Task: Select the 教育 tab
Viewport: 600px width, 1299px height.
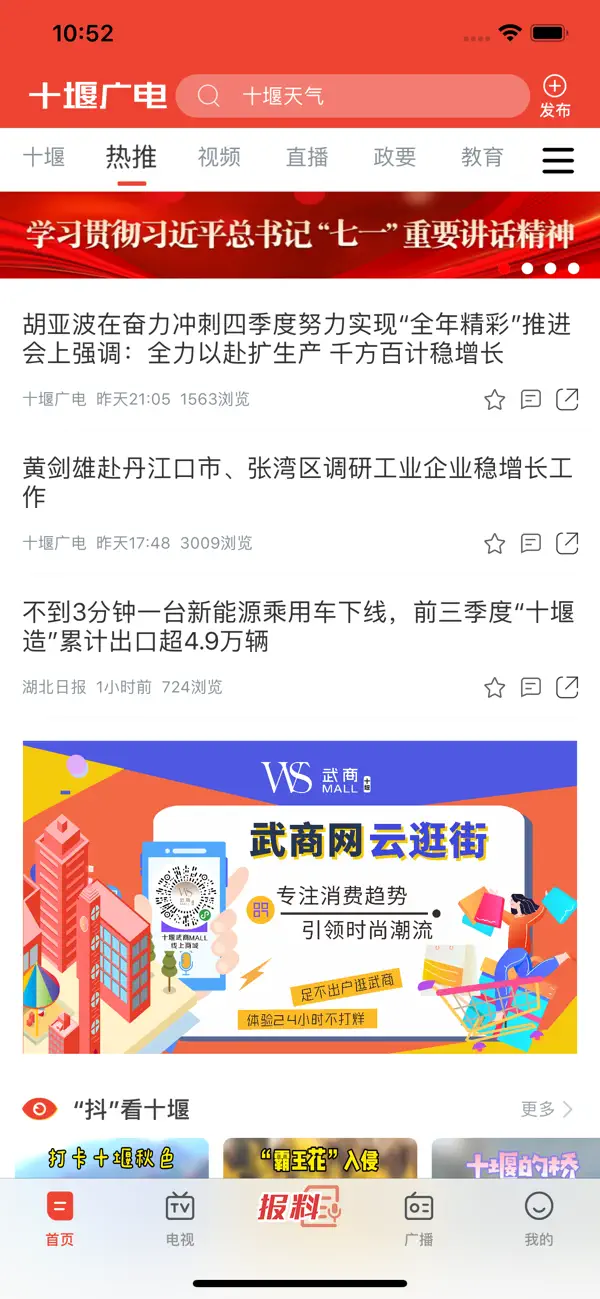Action: click(x=482, y=158)
